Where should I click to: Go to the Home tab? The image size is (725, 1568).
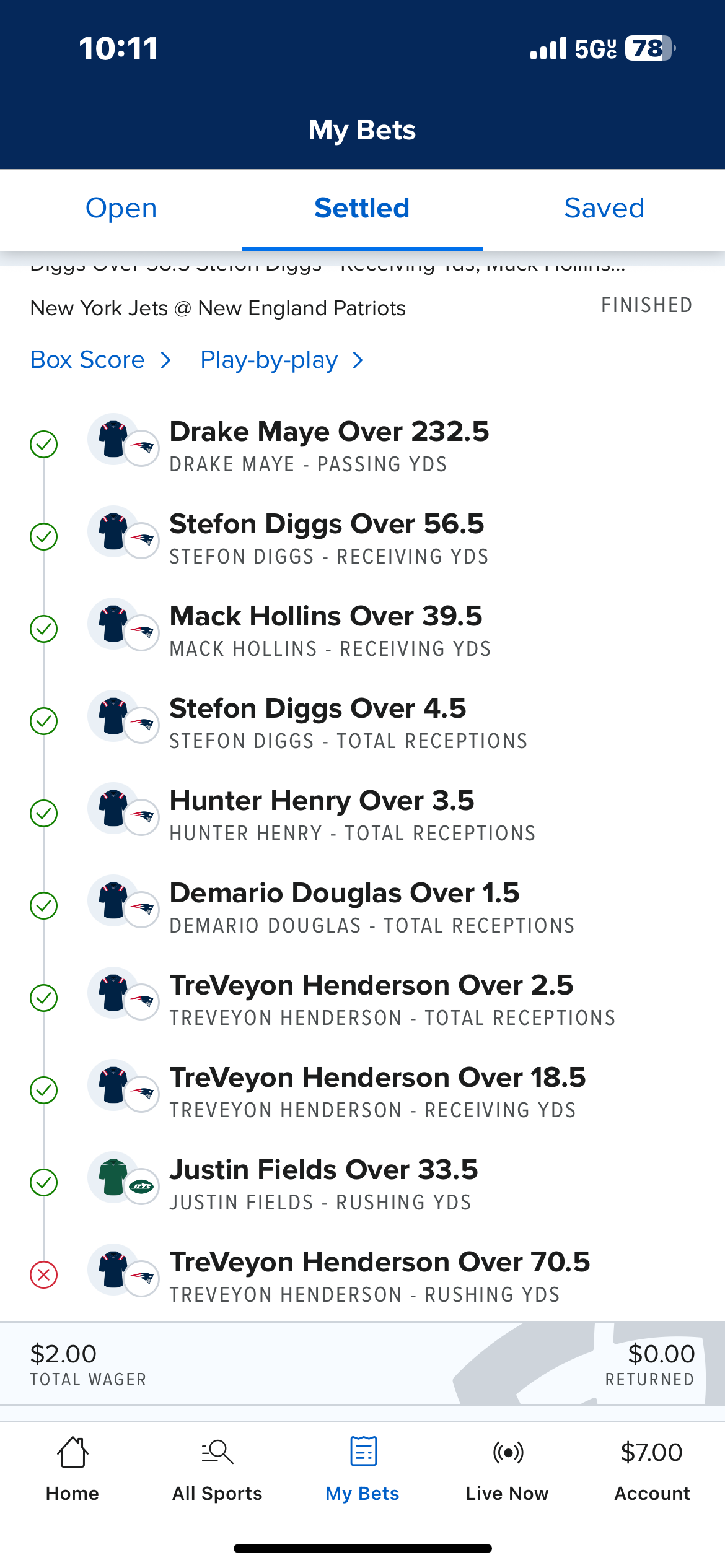tap(72, 1469)
